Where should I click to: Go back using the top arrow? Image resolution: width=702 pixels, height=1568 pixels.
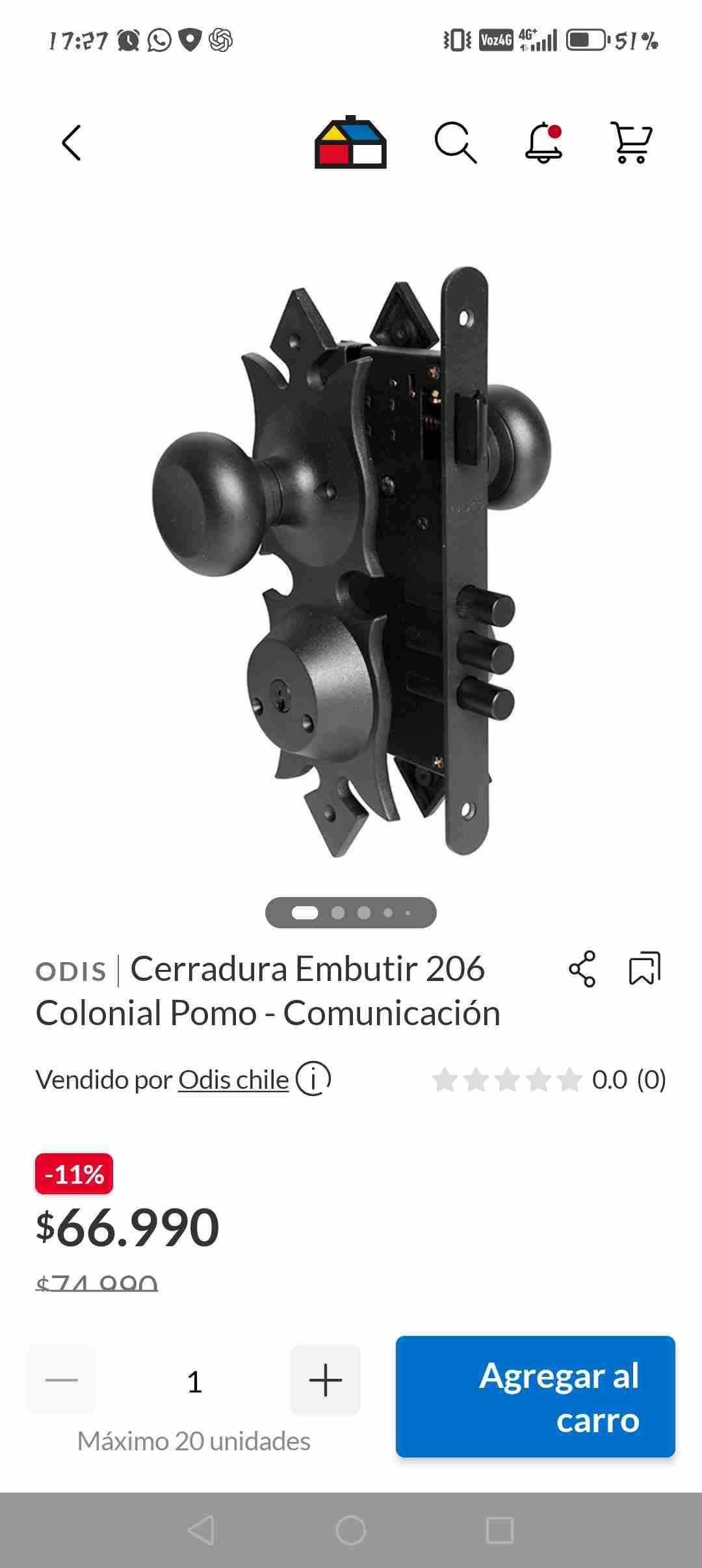pos(71,142)
